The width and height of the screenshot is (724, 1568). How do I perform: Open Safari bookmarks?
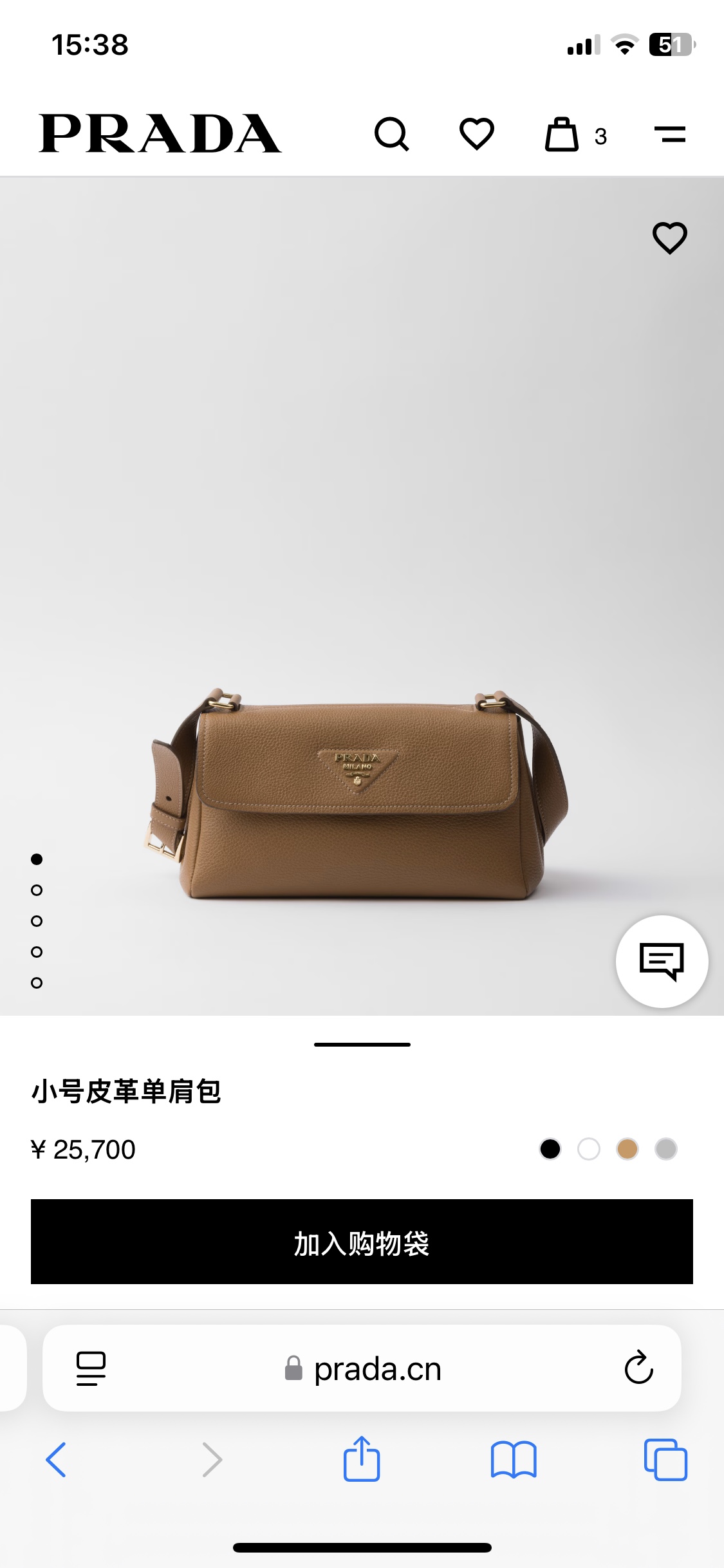coord(514,1460)
